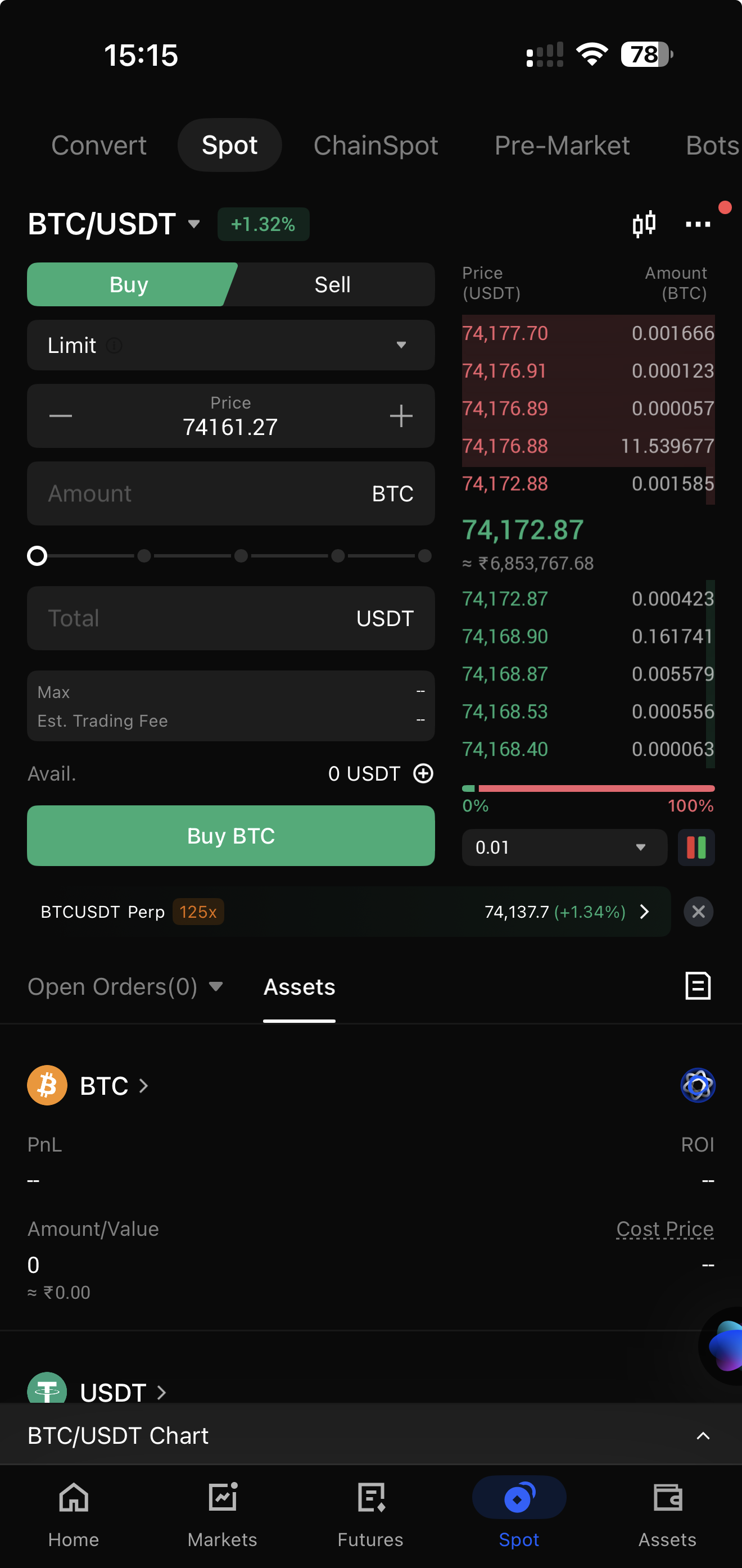Open the Limit order type dropdown
This screenshot has height=1568, width=742.
click(x=230, y=345)
